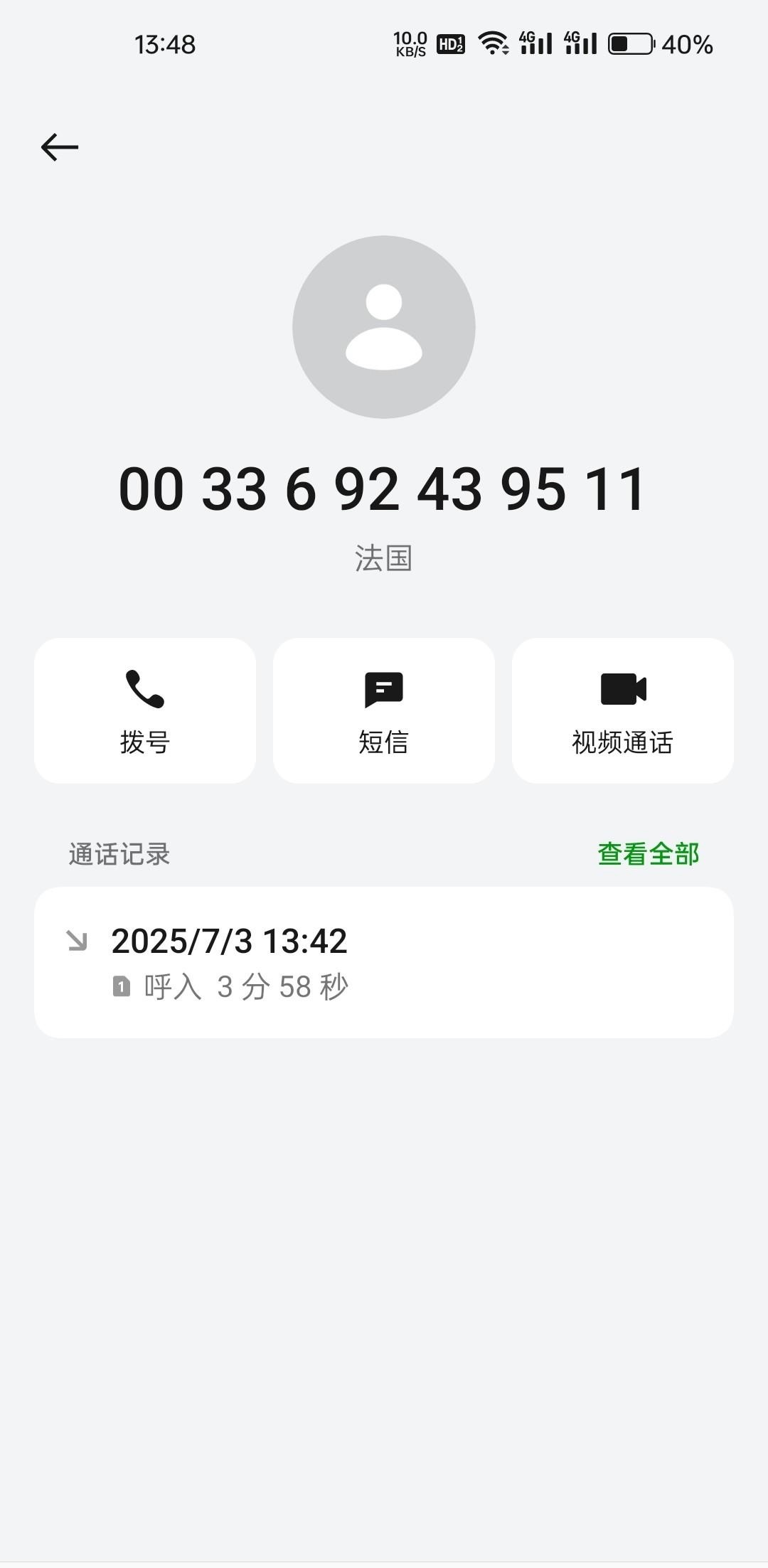
Task: Tap the clock showing 13:48
Action: (x=165, y=44)
